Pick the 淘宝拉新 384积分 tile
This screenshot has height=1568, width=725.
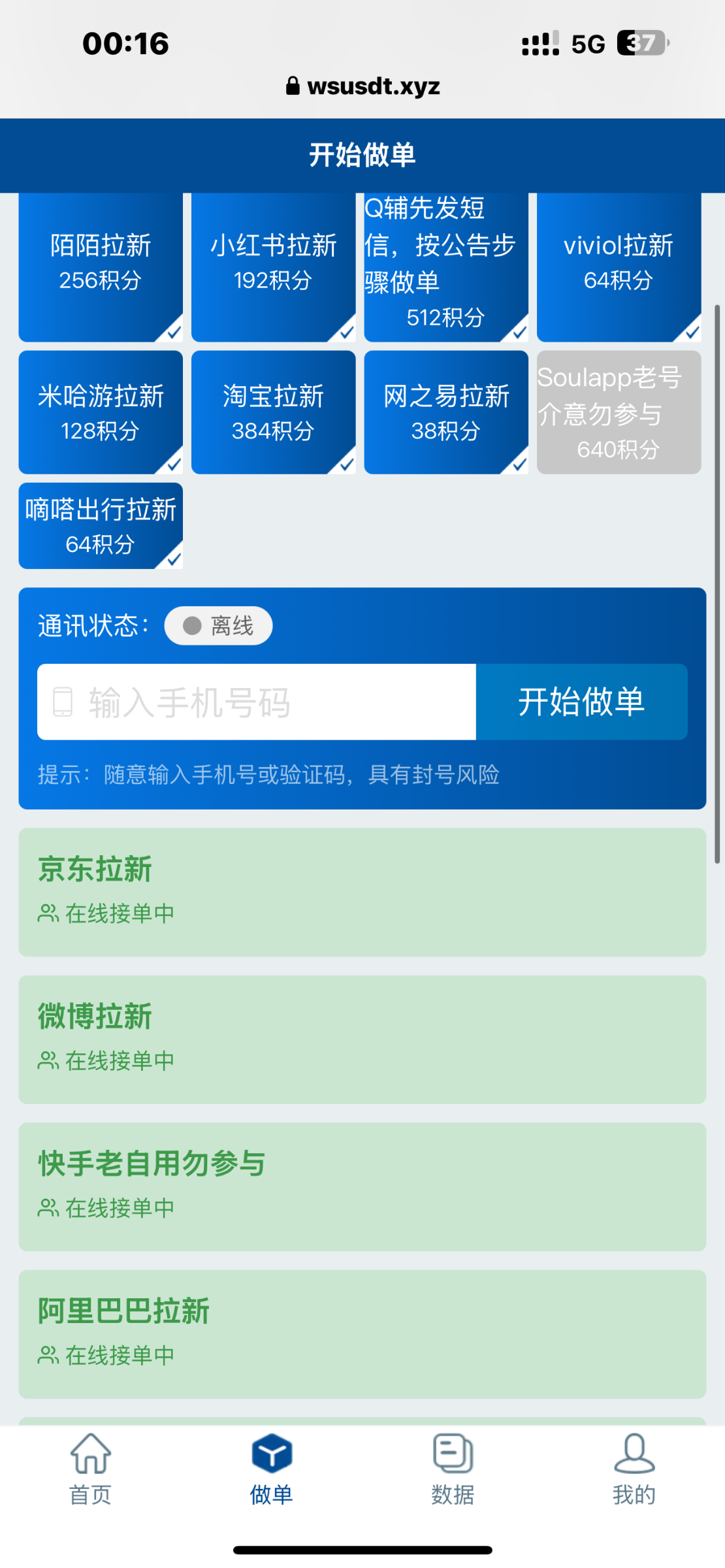click(273, 412)
